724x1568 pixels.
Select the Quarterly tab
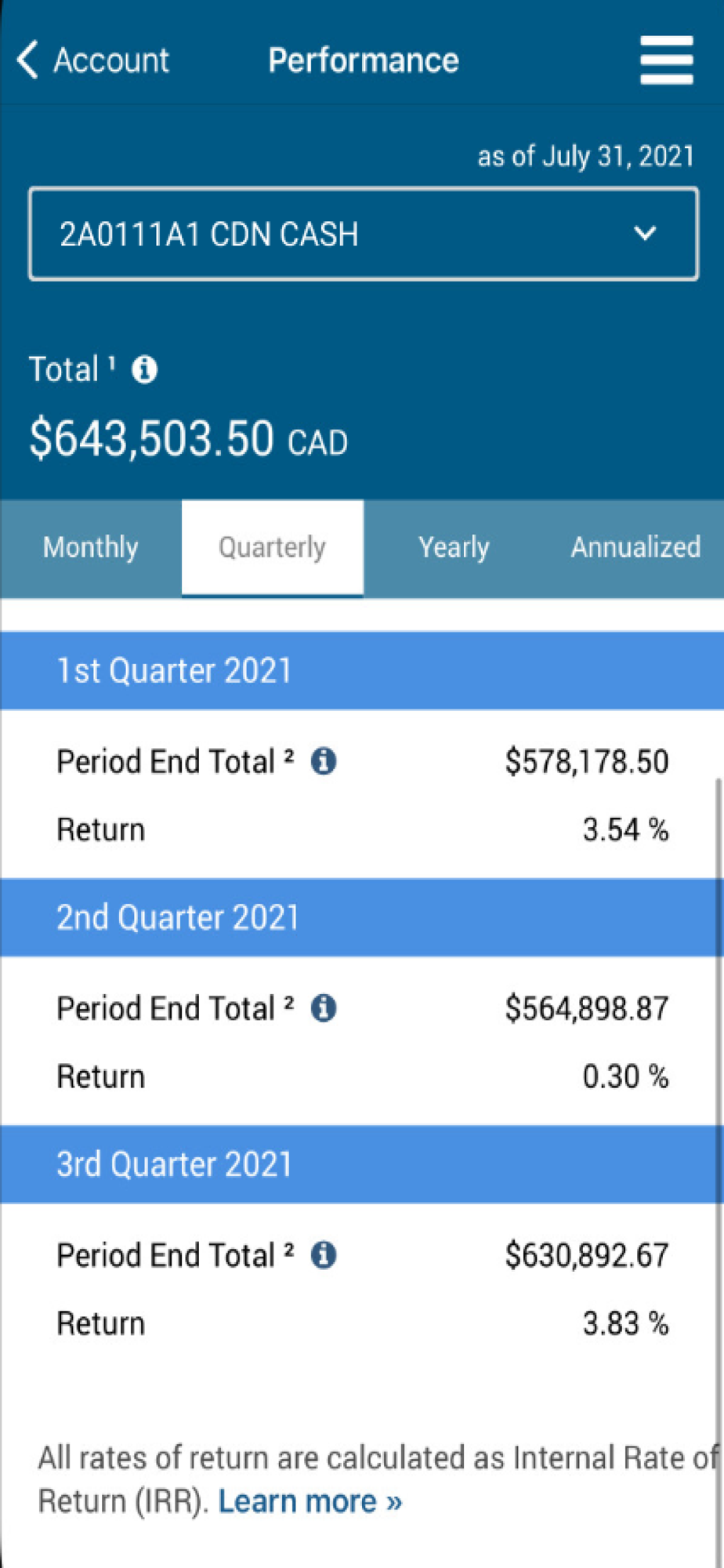pos(272,547)
